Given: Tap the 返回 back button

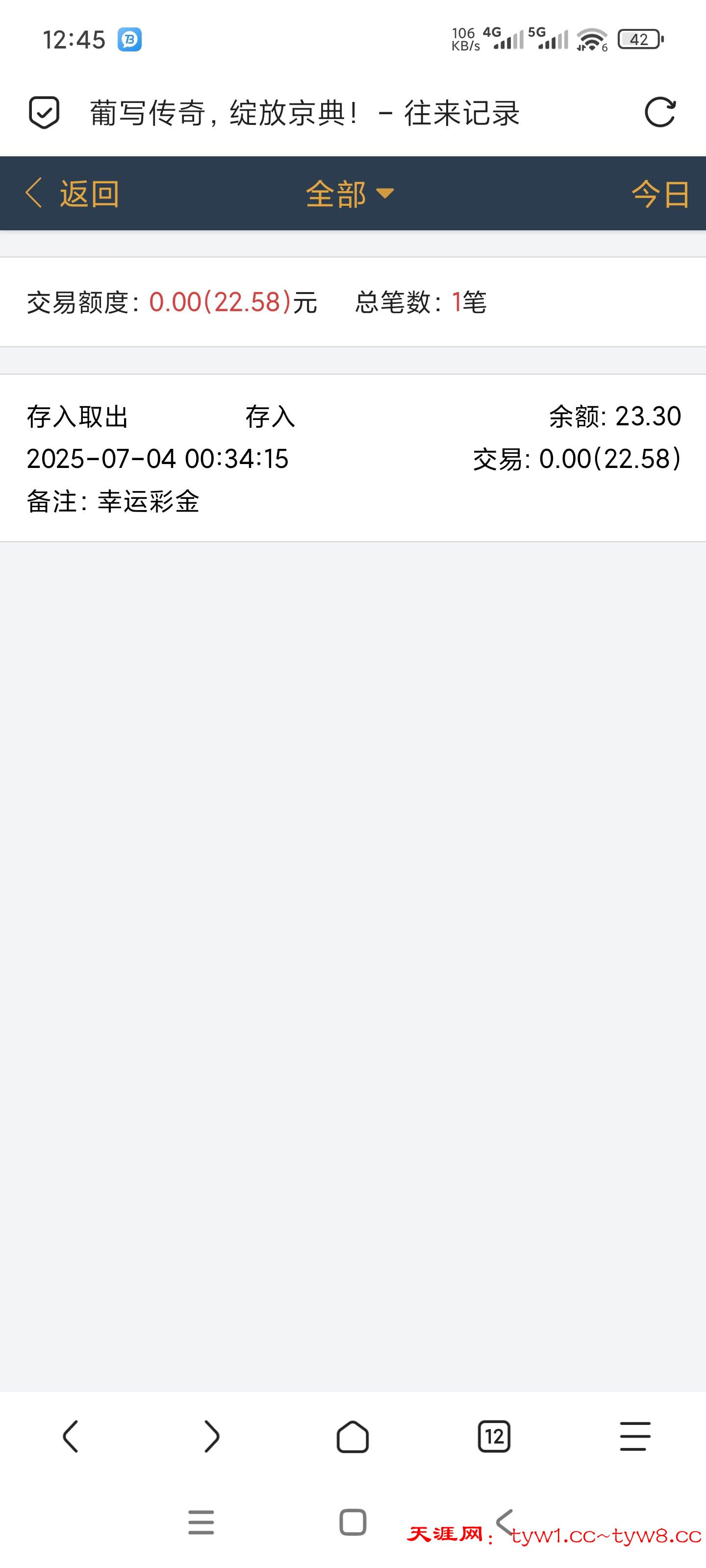Looking at the screenshot, I should pyautogui.click(x=73, y=194).
